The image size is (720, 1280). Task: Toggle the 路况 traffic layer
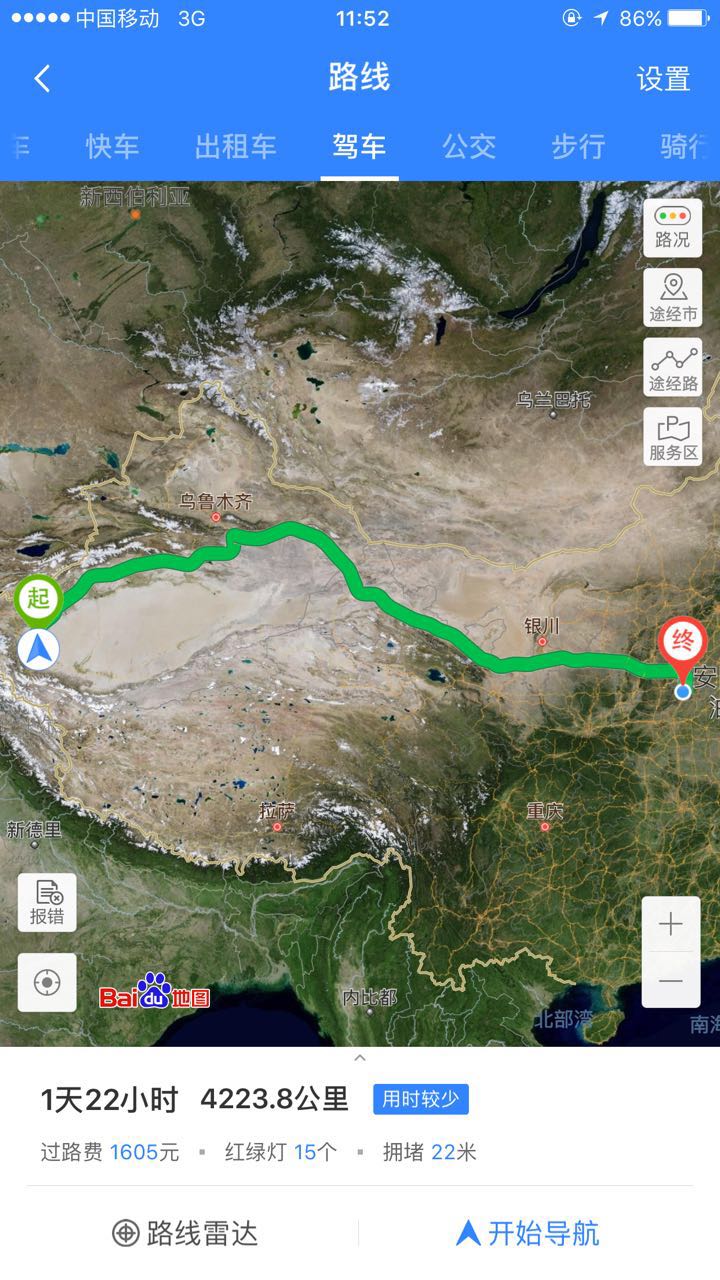[673, 227]
